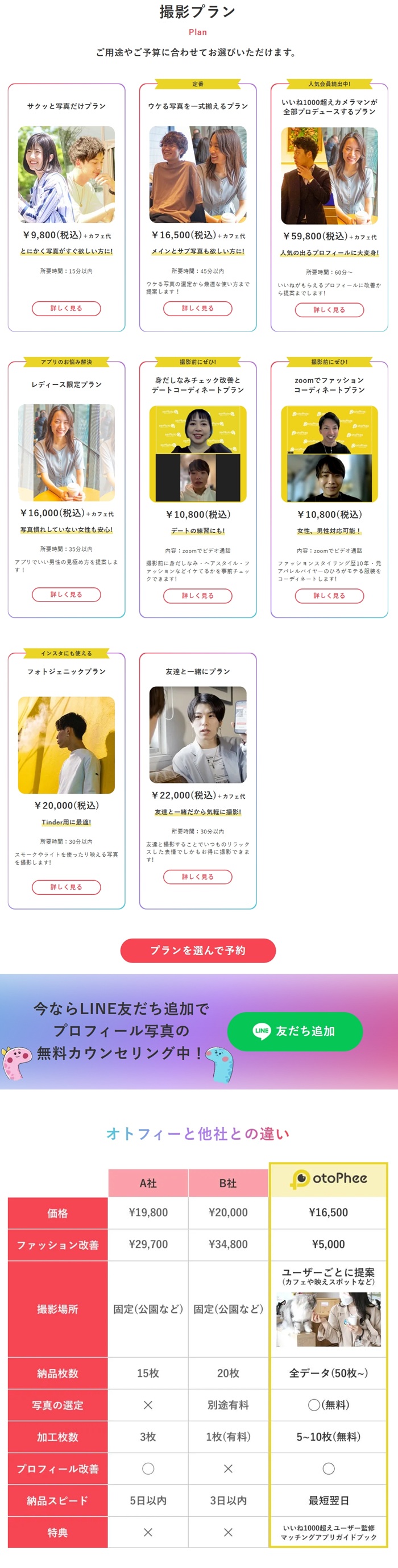Select プランを選んで予約 to book
Viewport: 398px width, 1568px height.
[198, 950]
